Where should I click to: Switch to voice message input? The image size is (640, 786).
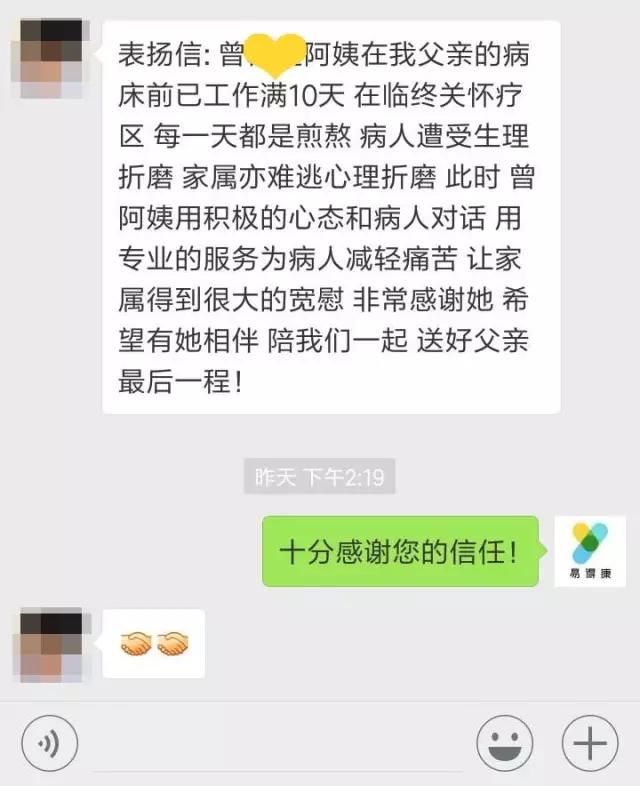[x=45, y=744]
